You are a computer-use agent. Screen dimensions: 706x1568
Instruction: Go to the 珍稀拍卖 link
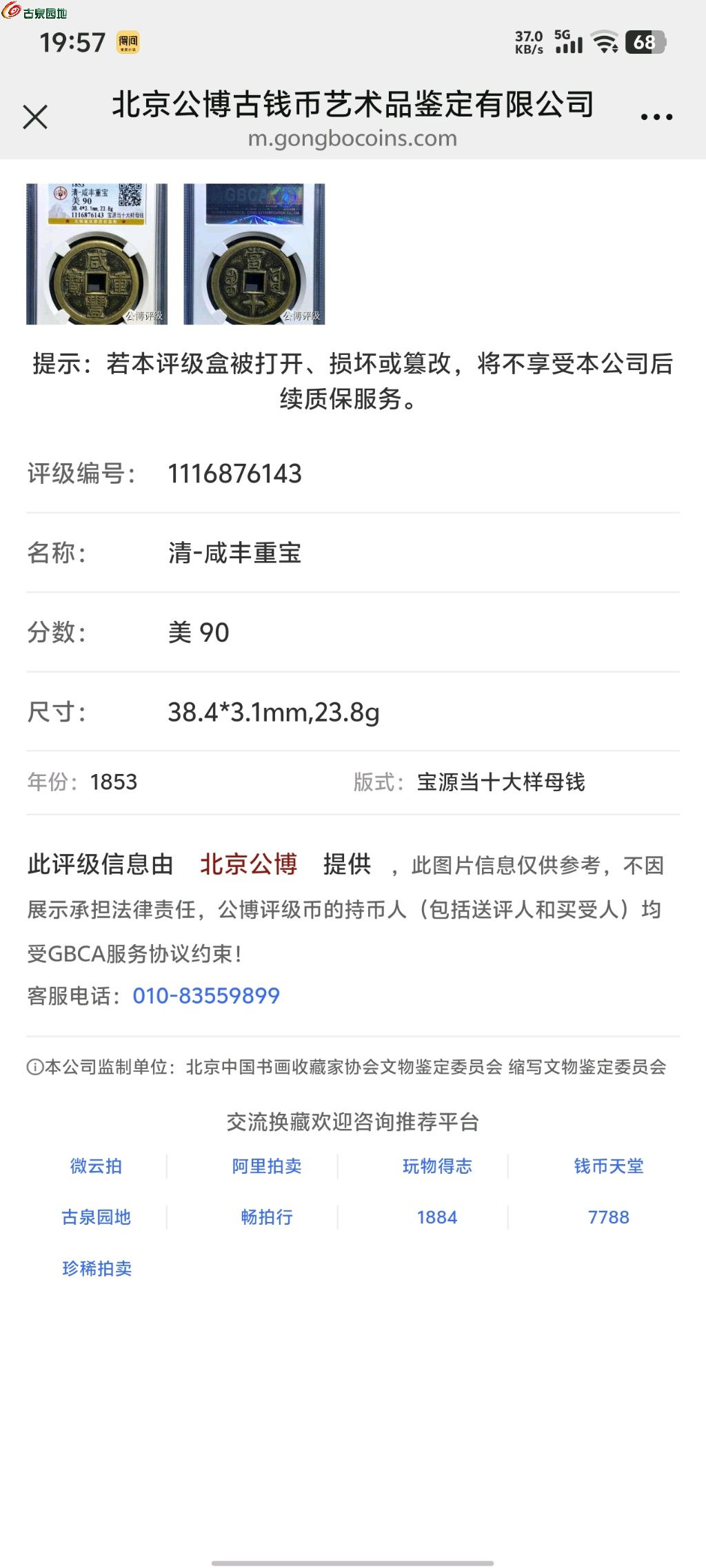[x=97, y=1268]
